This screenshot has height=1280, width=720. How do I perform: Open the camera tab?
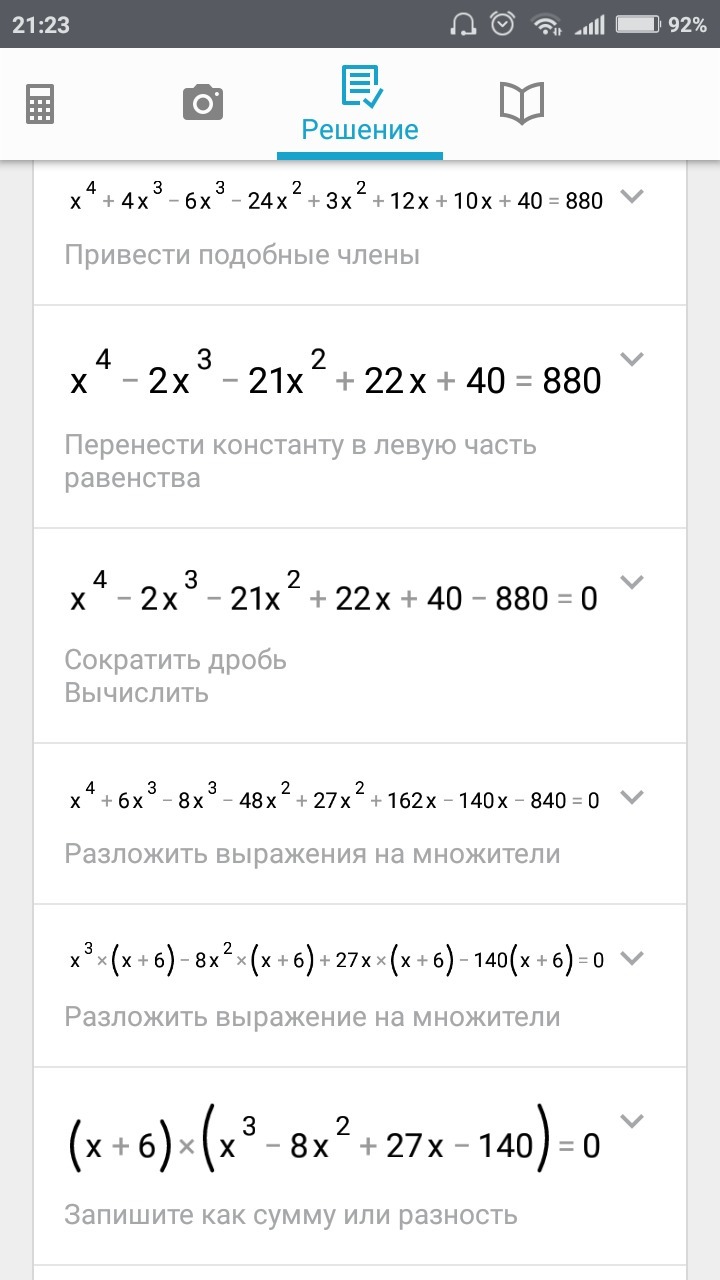pos(202,103)
